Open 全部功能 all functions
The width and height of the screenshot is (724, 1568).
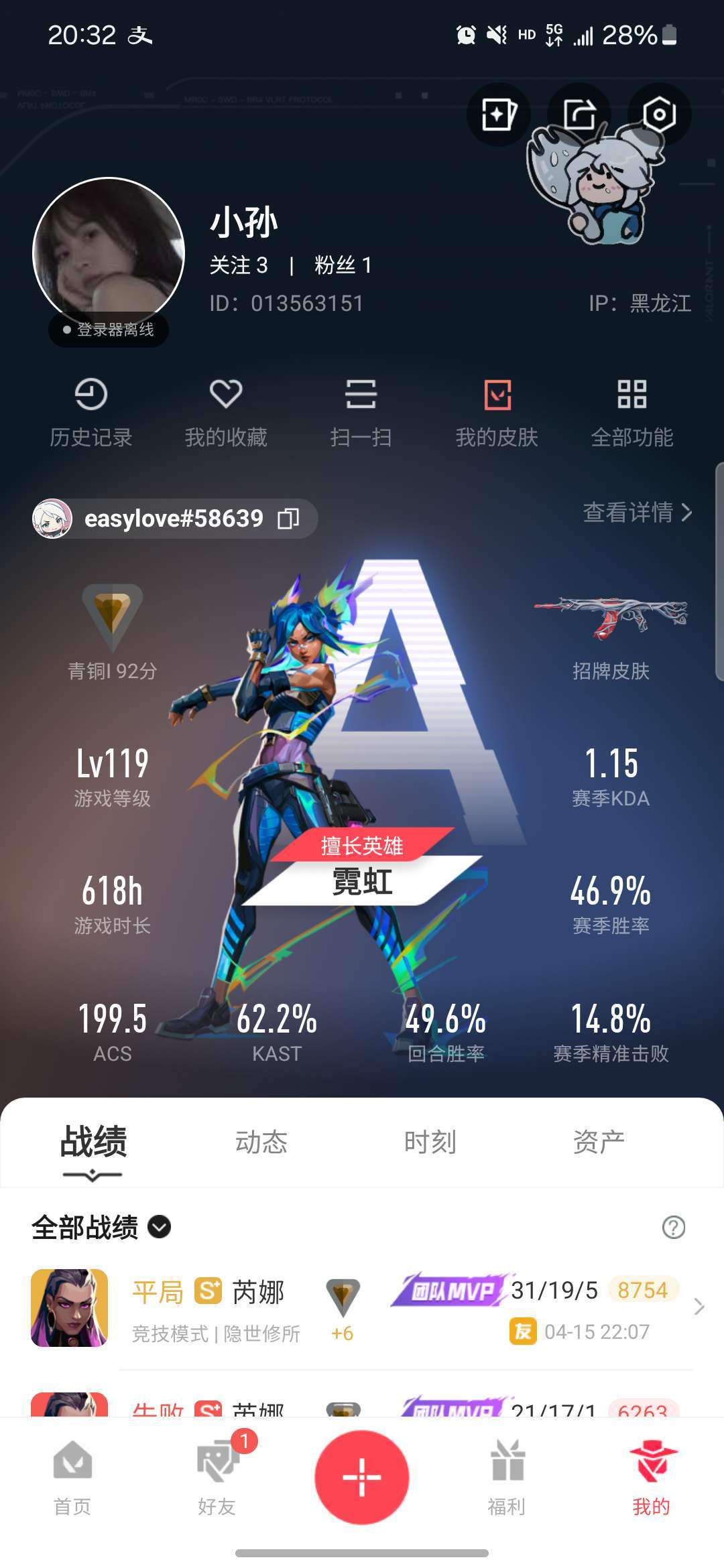click(x=632, y=413)
